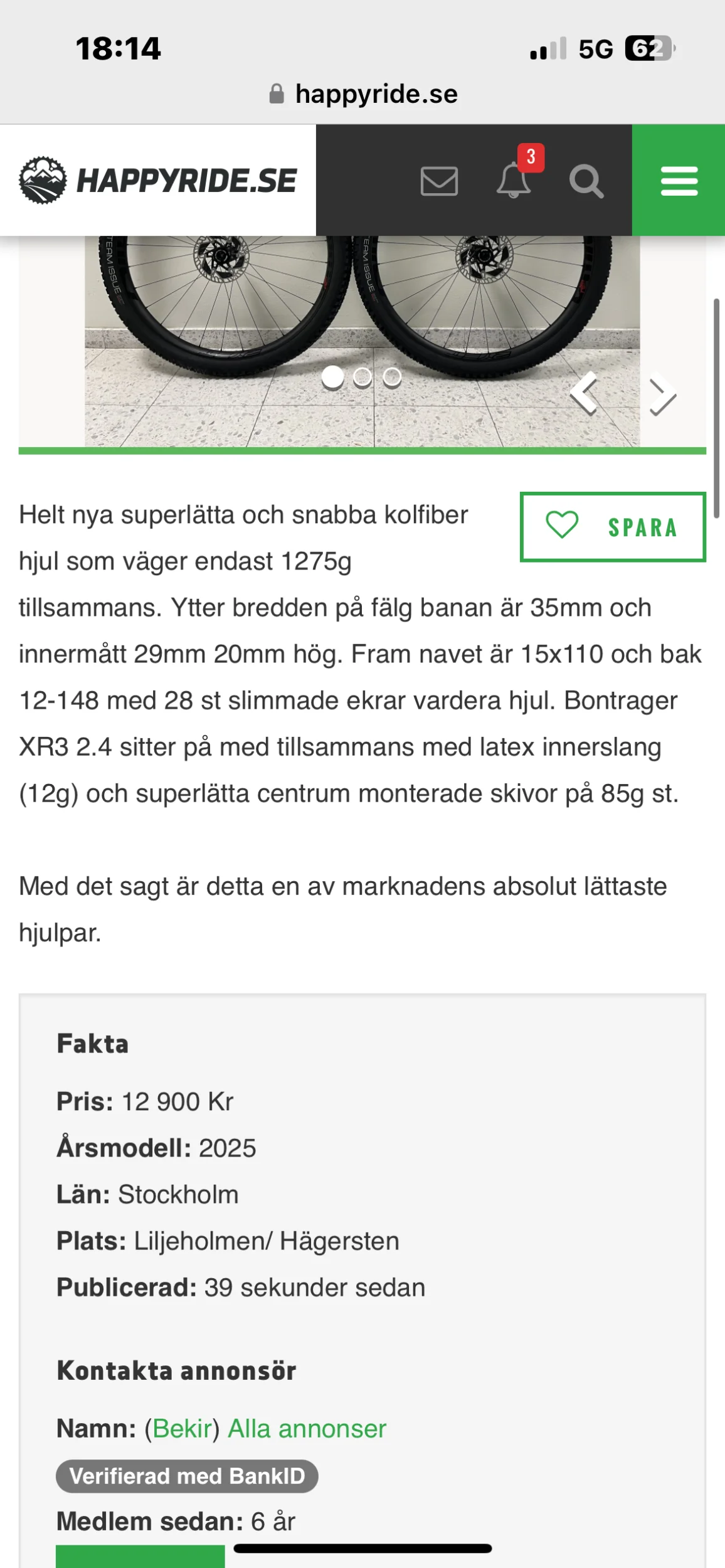Image resolution: width=725 pixels, height=1568 pixels.
Task: Jump to the second photo dot
Action: pyautogui.click(x=362, y=377)
